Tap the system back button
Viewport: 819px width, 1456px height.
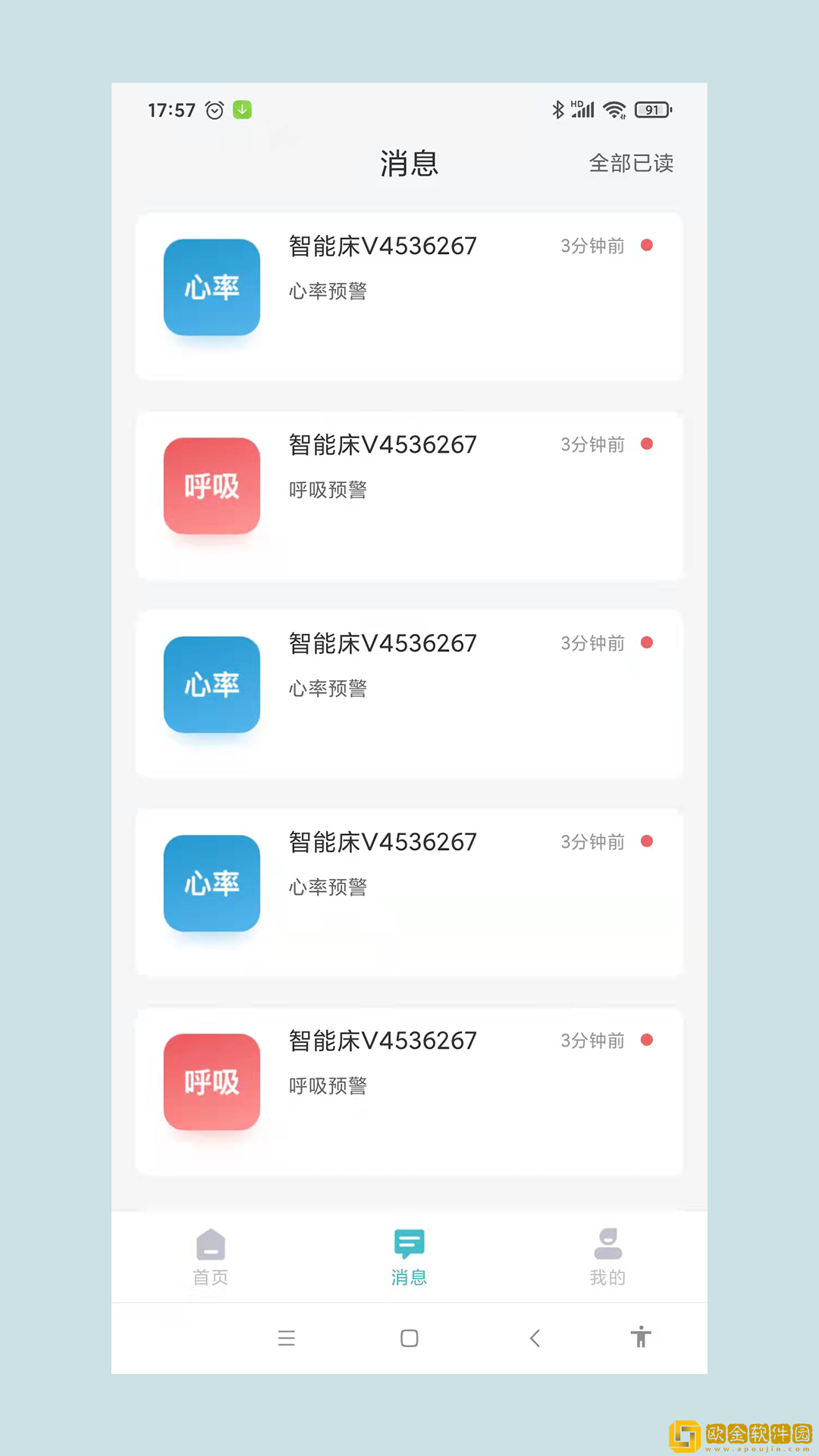tap(535, 1338)
